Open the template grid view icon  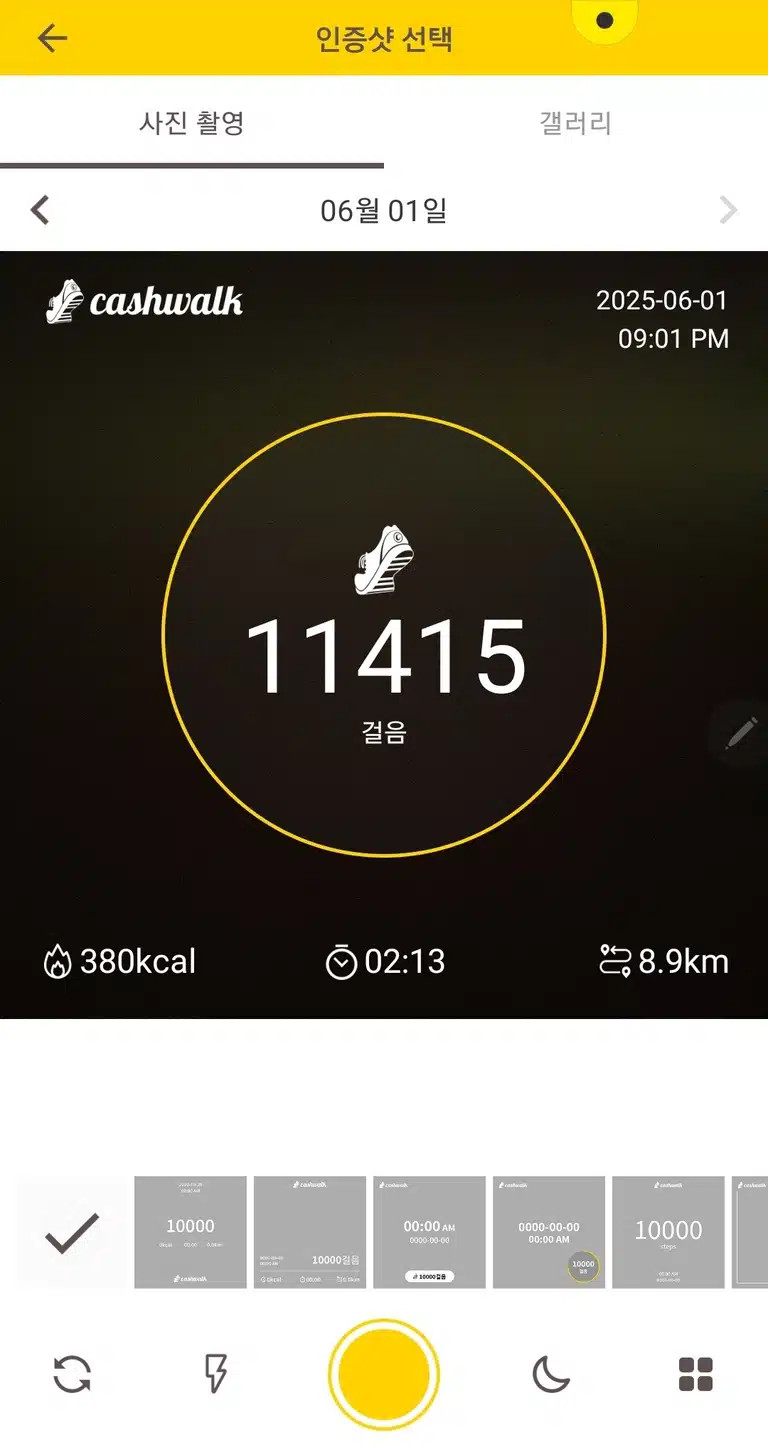pos(696,1374)
